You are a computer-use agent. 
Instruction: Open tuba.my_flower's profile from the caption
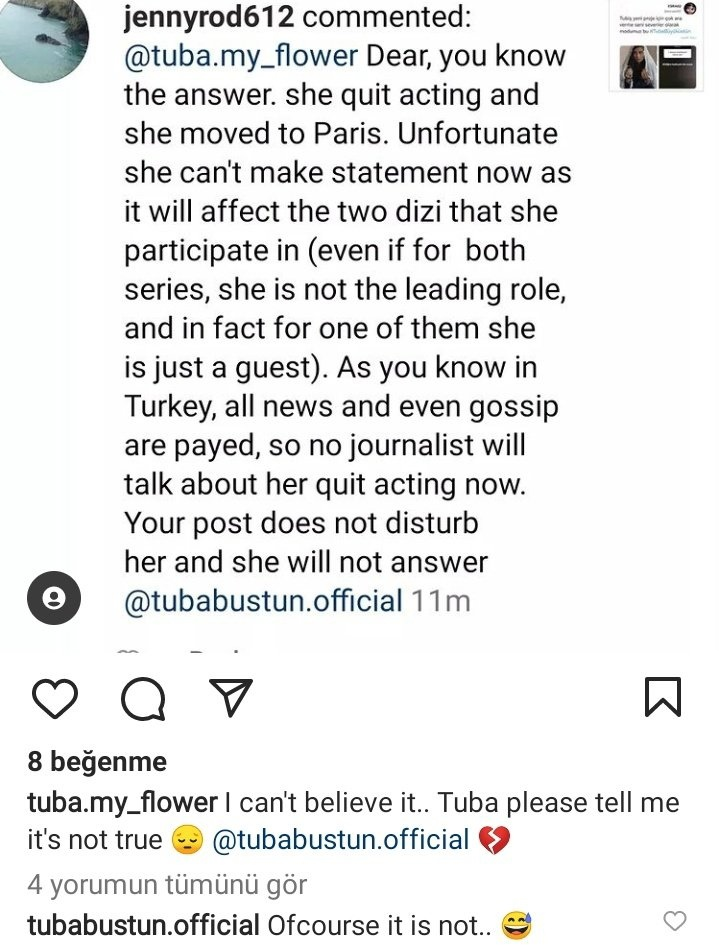tap(122, 802)
